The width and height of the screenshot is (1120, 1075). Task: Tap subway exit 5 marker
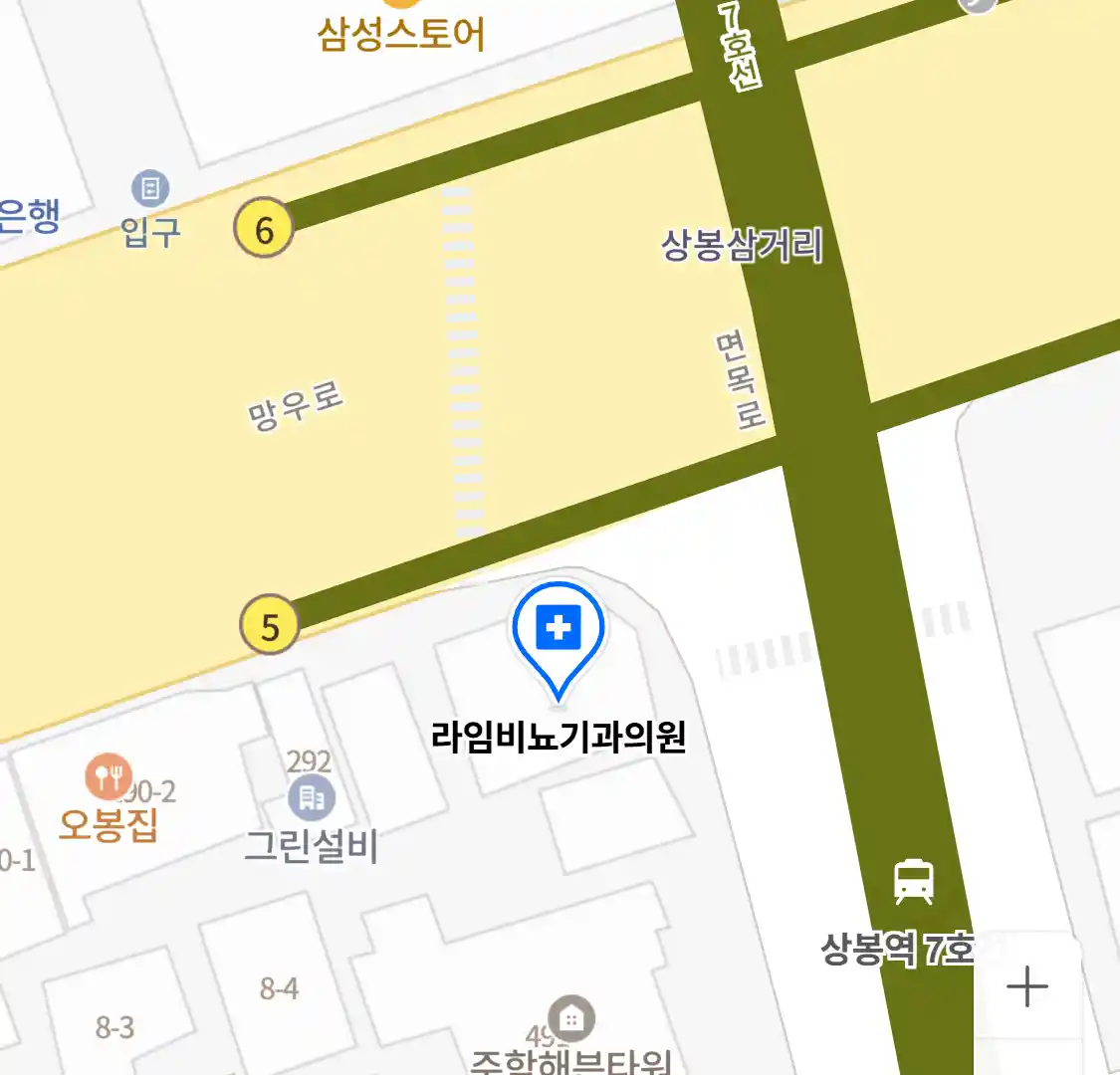[270, 626]
